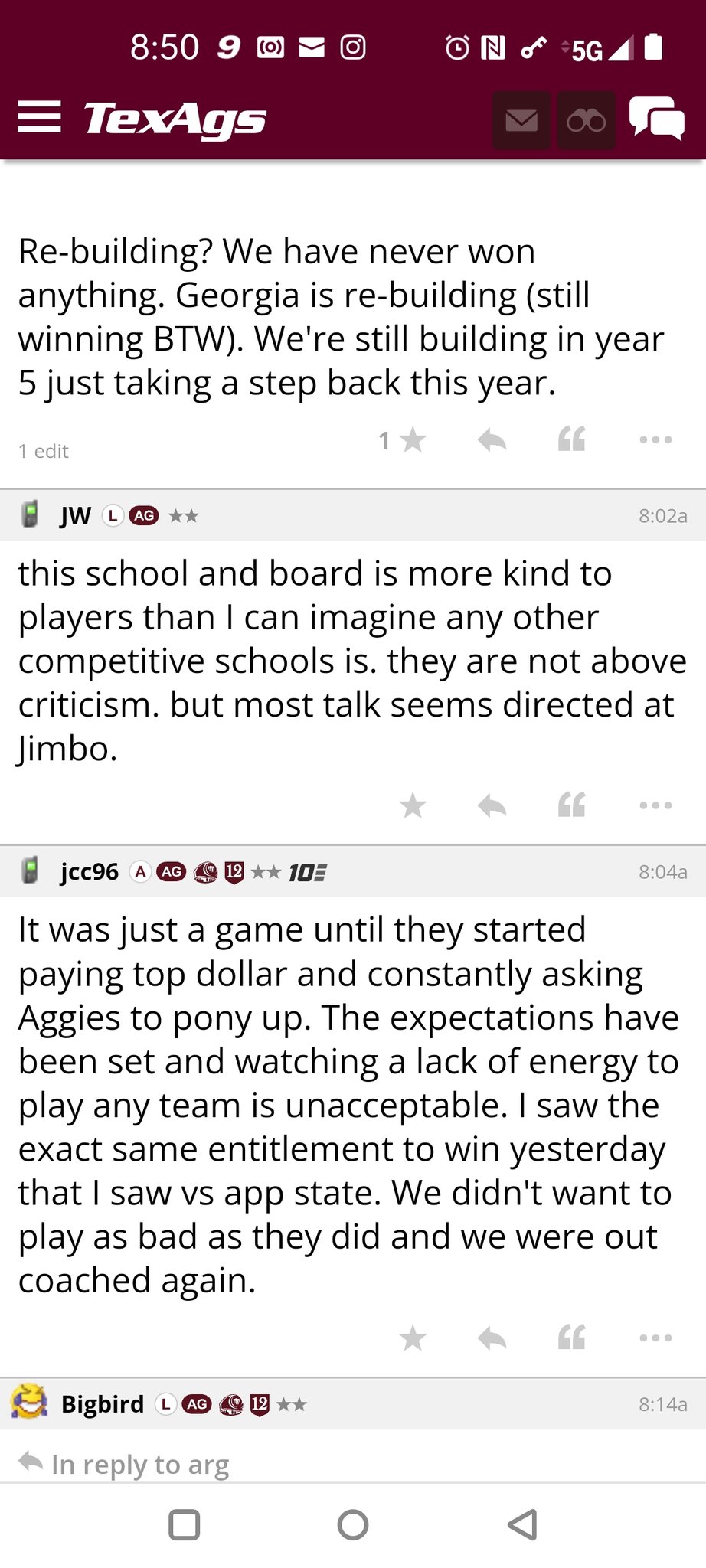Open more options on jcc96's post
The width and height of the screenshot is (706, 1568).
pyautogui.click(x=655, y=1338)
